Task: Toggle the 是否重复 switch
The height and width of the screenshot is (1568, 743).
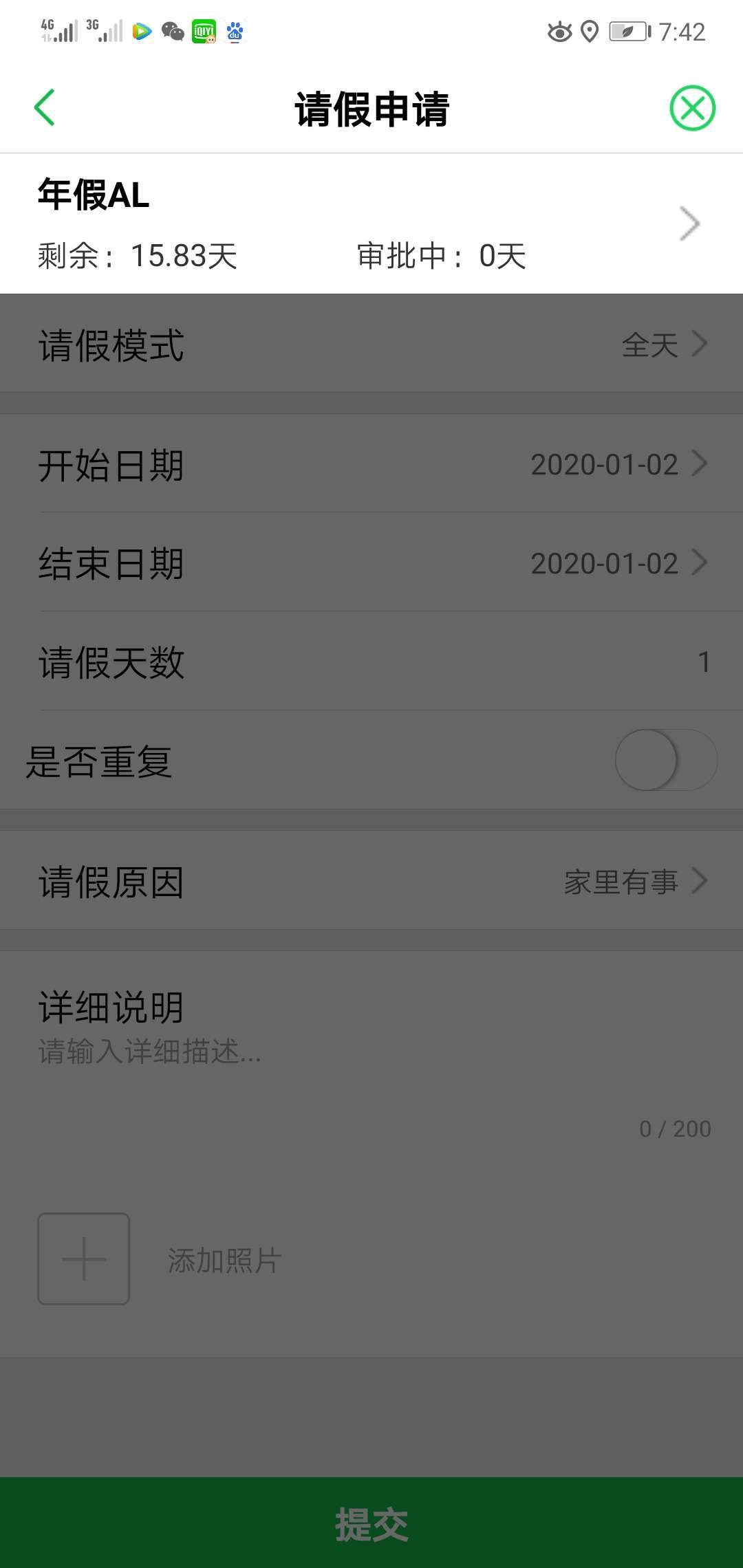Action: pos(666,760)
